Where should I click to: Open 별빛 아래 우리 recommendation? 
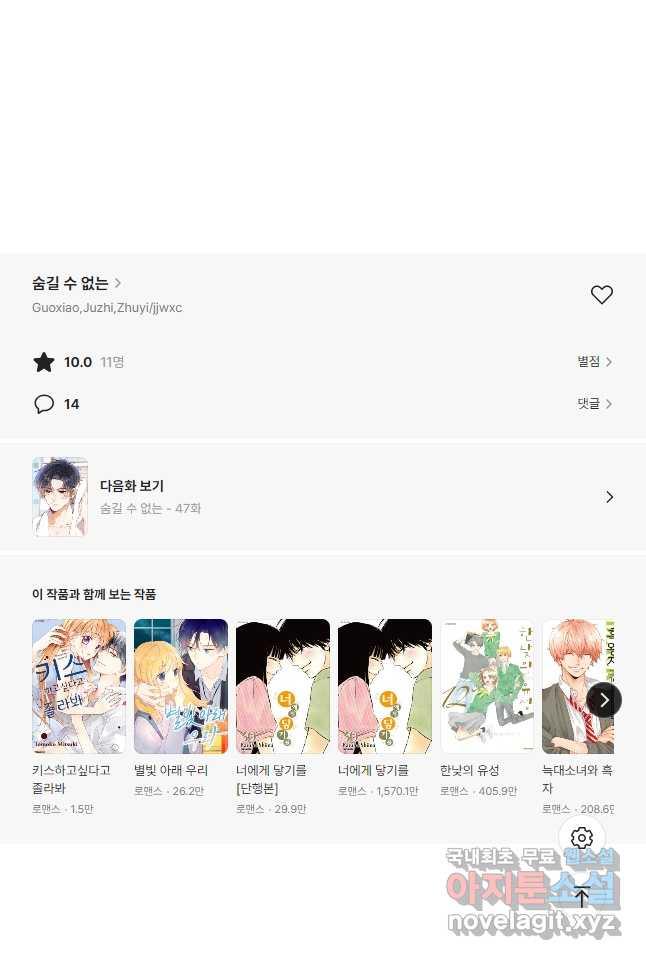(181, 686)
